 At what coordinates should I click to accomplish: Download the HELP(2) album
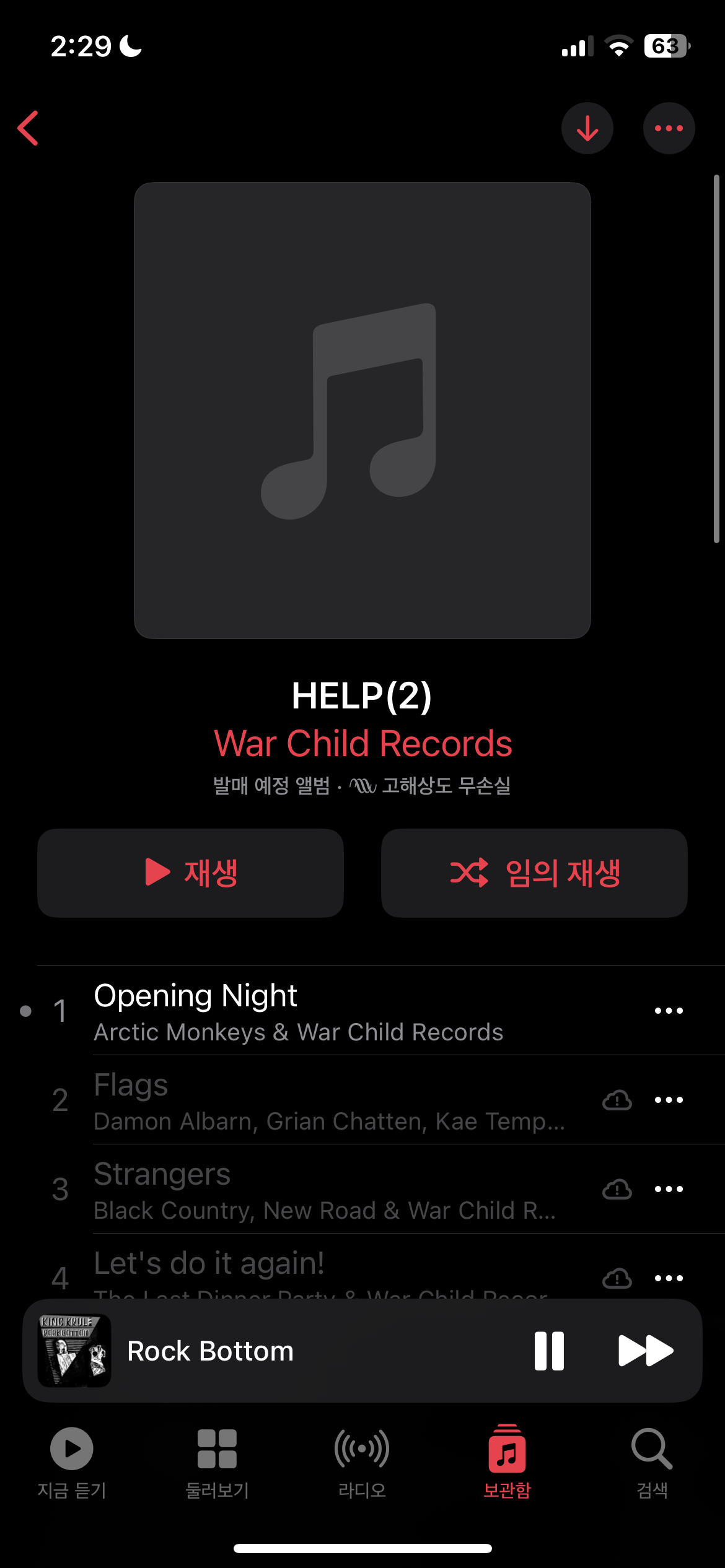(587, 128)
